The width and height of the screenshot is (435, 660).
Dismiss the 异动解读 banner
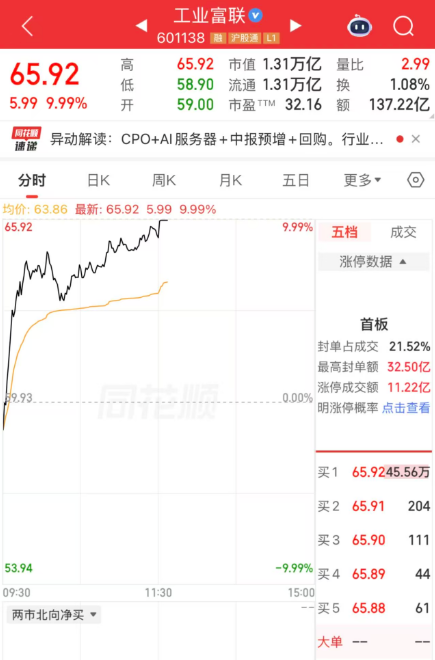[416, 139]
